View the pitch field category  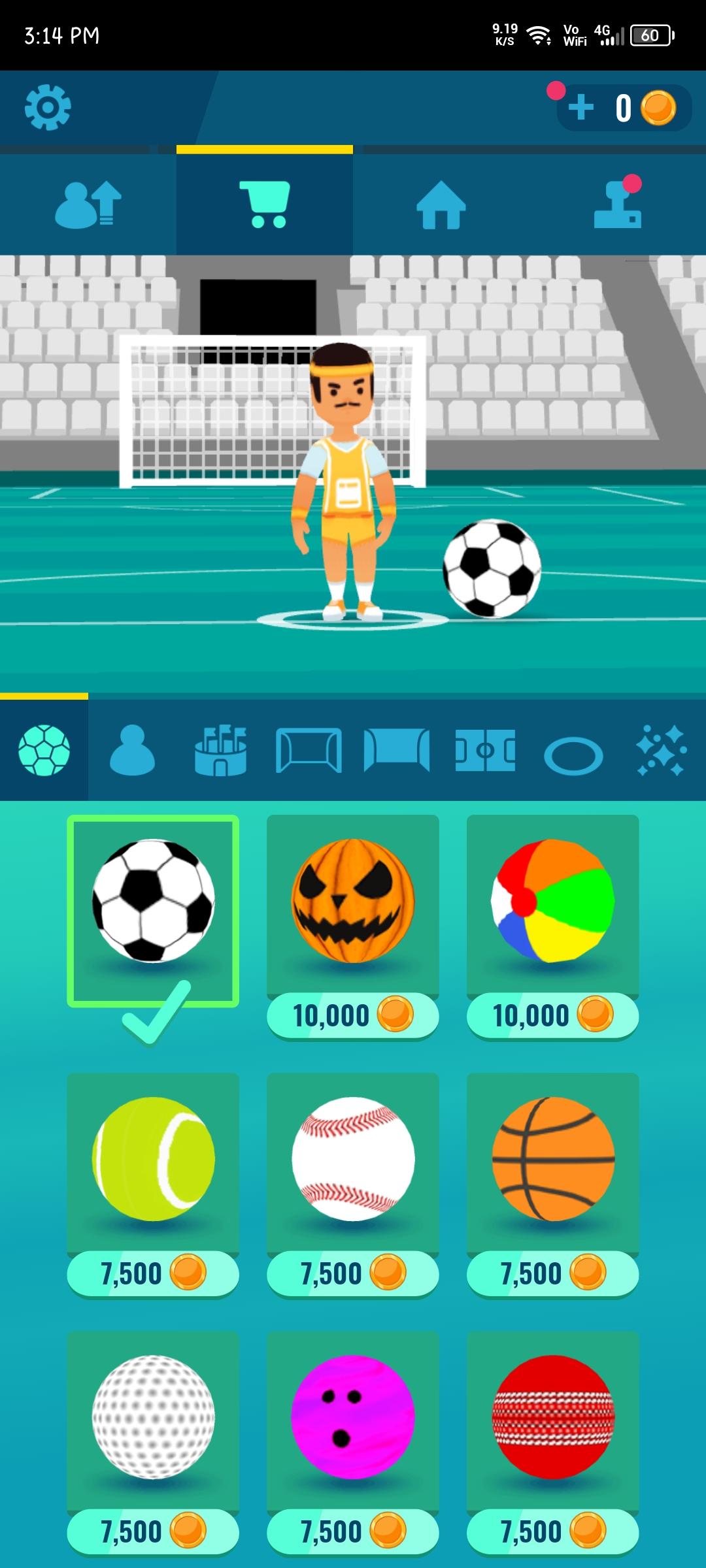pos(485,751)
